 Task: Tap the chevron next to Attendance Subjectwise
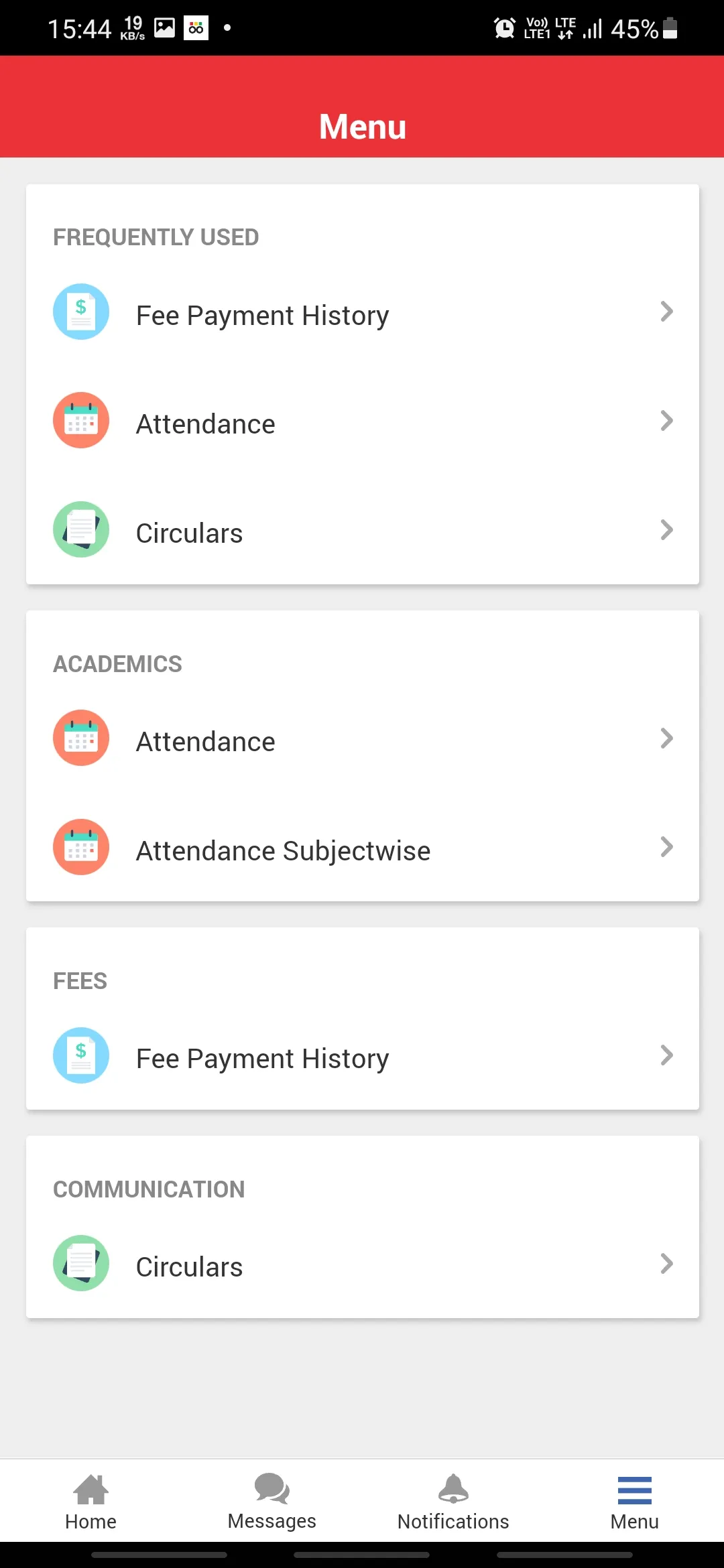[667, 846]
